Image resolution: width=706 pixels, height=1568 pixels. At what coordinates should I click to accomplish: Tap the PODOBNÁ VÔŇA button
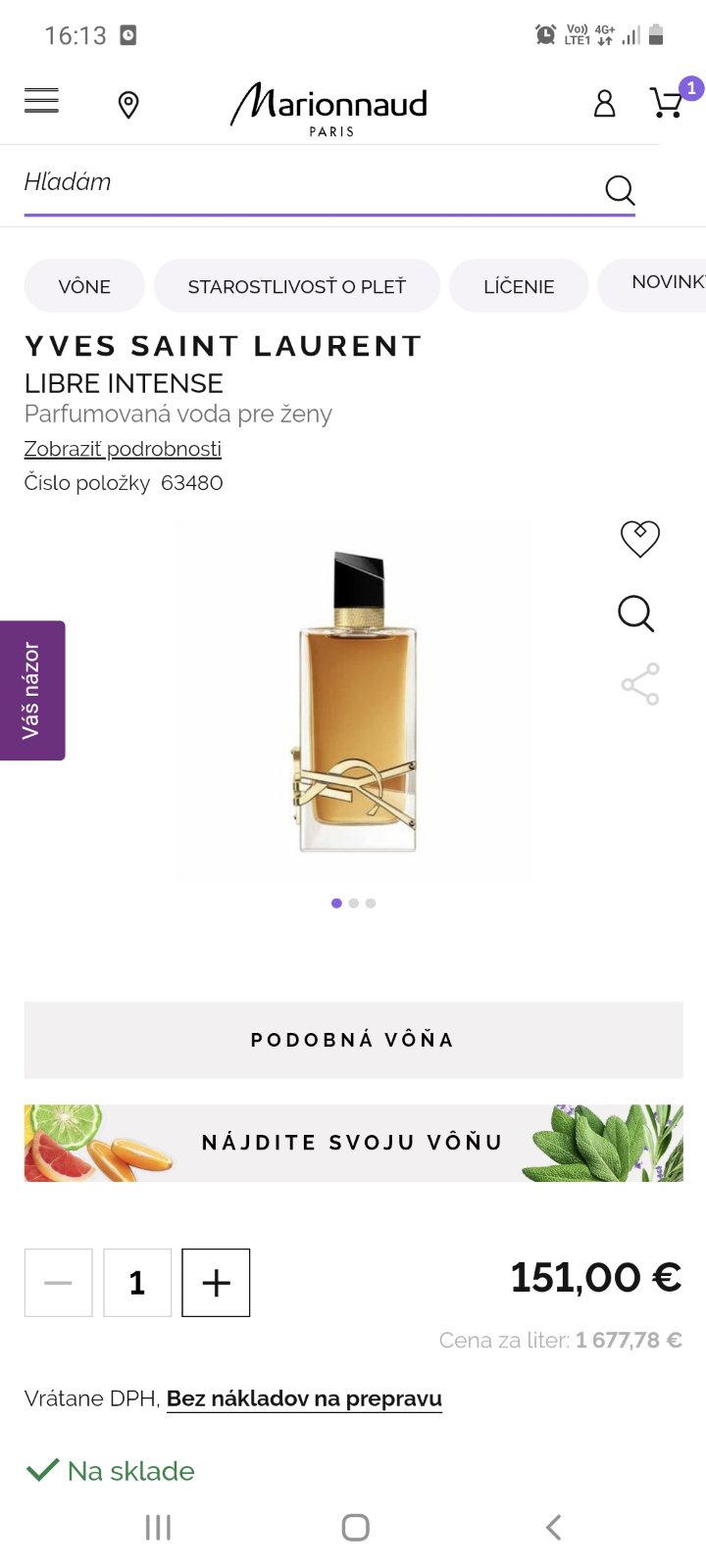click(x=353, y=1040)
